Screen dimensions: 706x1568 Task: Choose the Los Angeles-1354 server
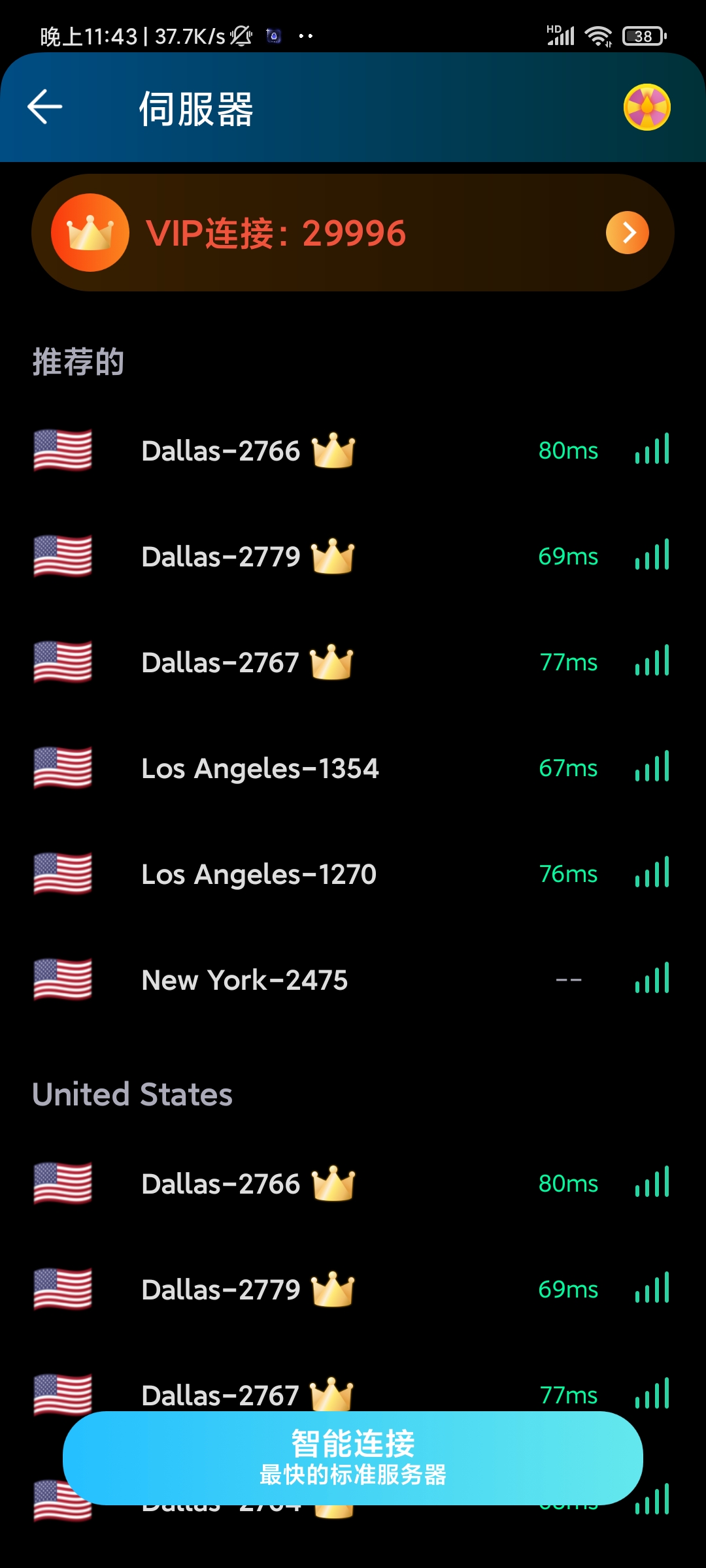click(353, 768)
